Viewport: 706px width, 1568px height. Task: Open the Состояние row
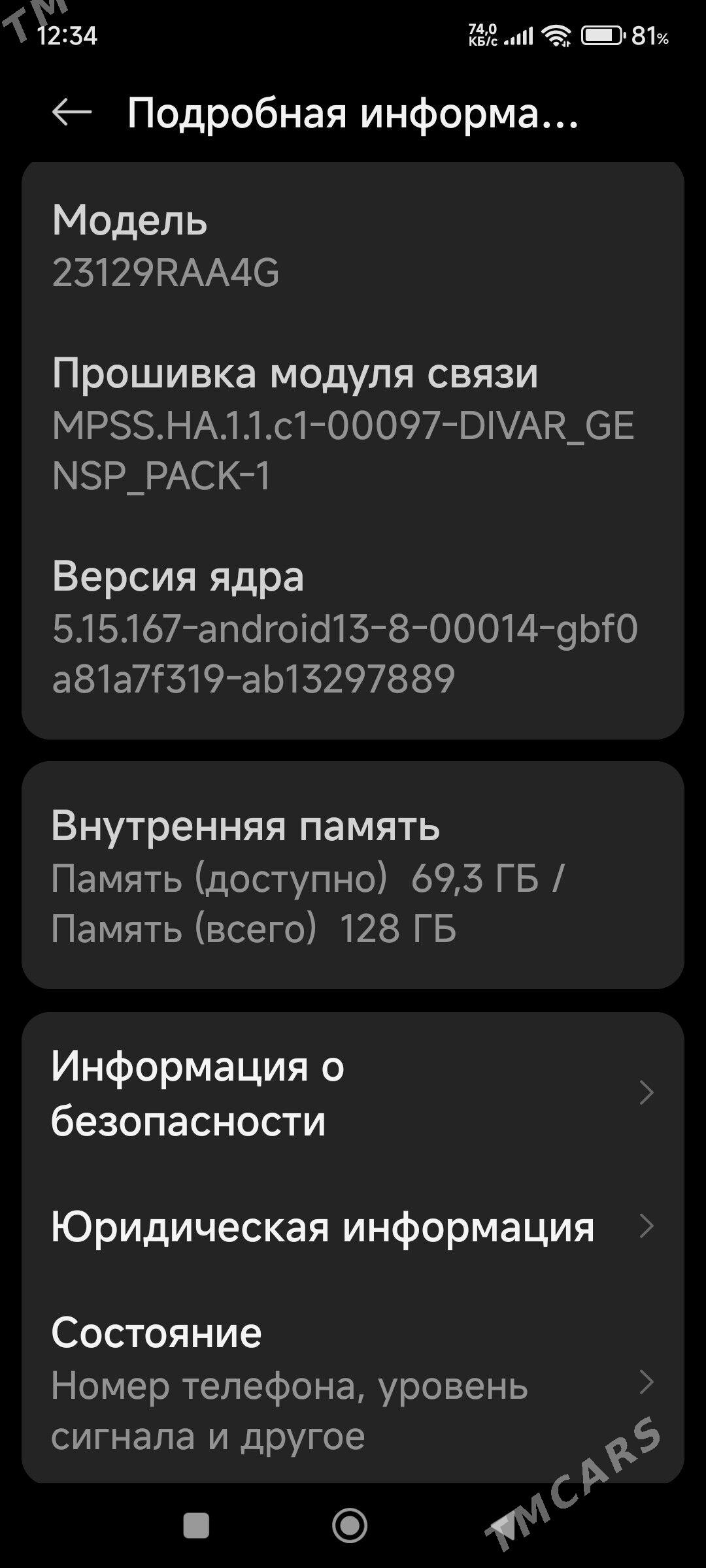point(353,1382)
